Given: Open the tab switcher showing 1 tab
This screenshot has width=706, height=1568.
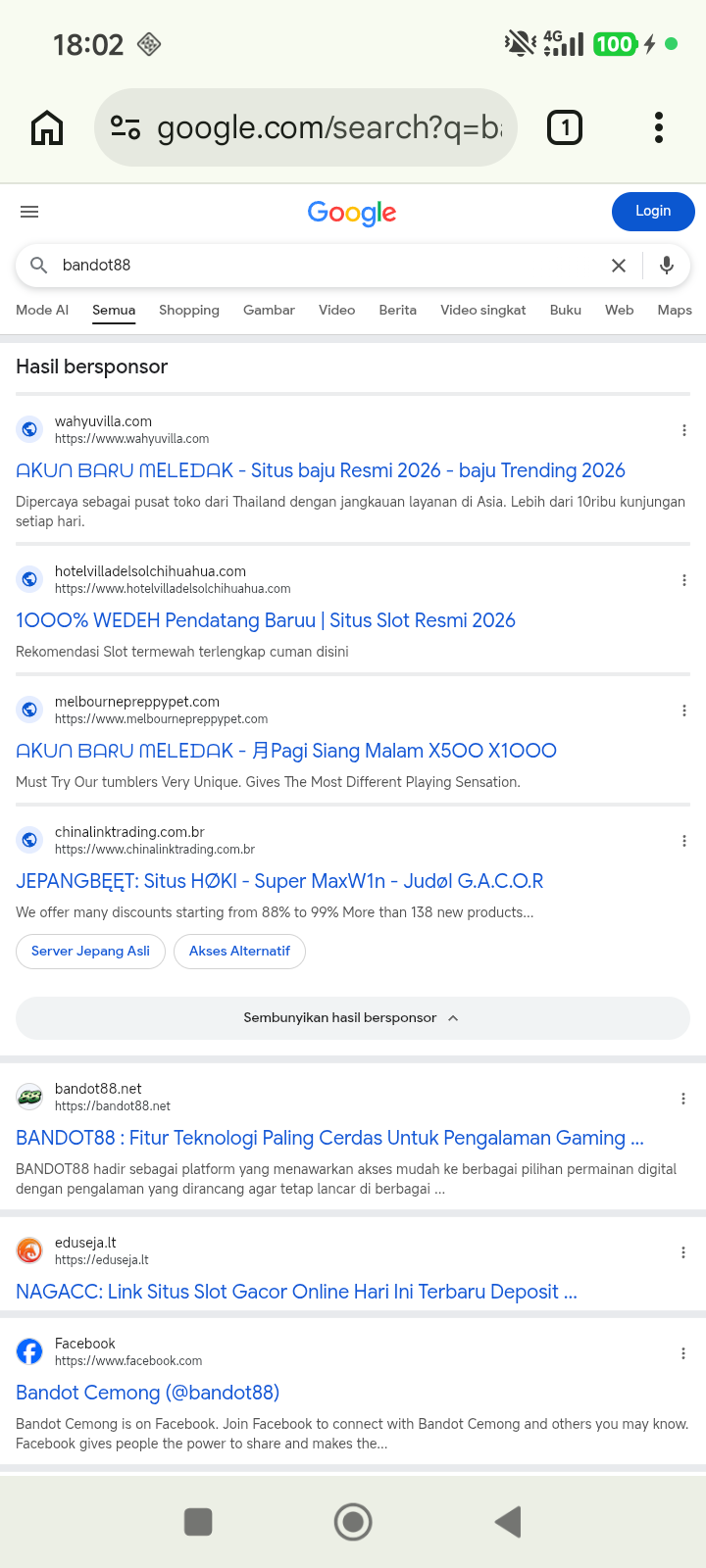Looking at the screenshot, I should pyautogui.click(x=565, y=127).
